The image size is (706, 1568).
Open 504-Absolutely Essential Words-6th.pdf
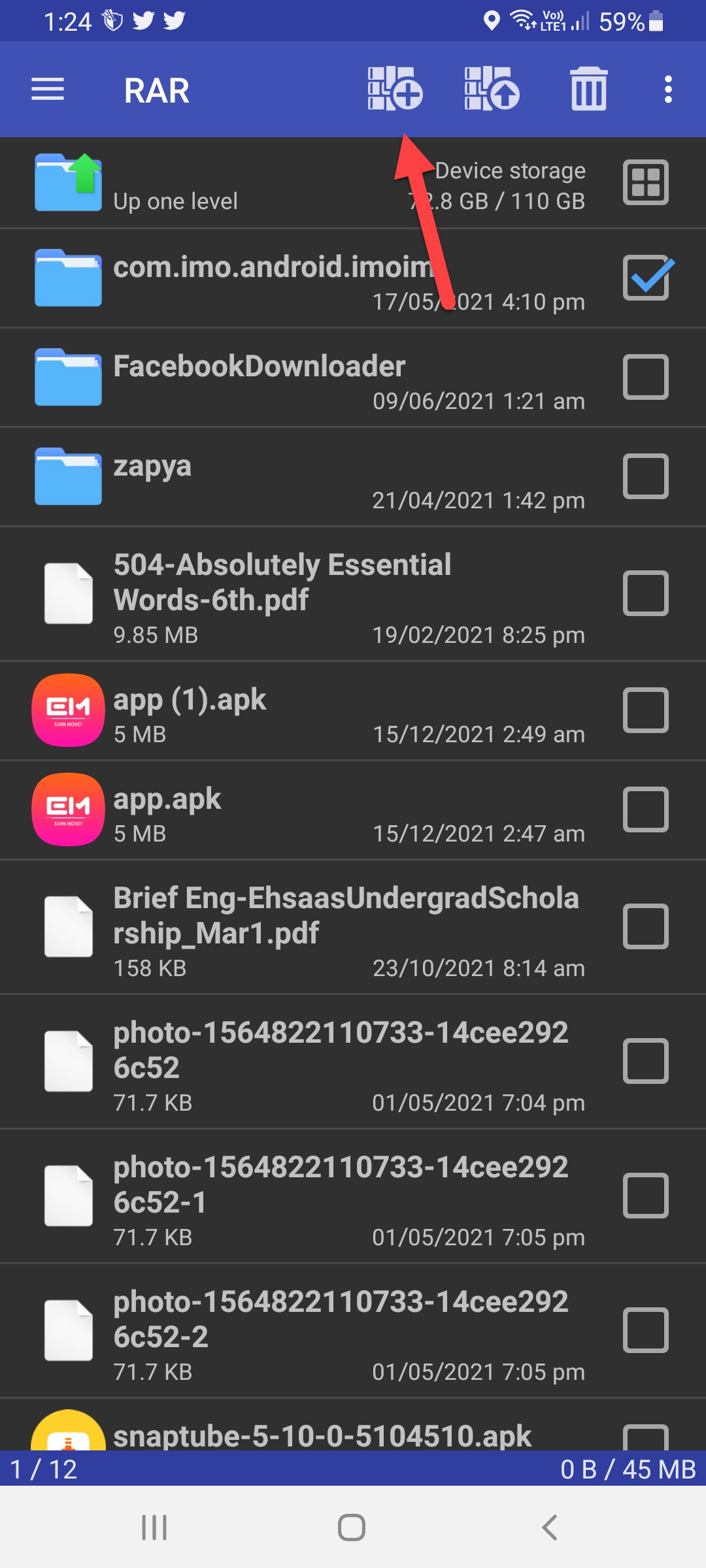pyautogui.click(x=282, y=582)
